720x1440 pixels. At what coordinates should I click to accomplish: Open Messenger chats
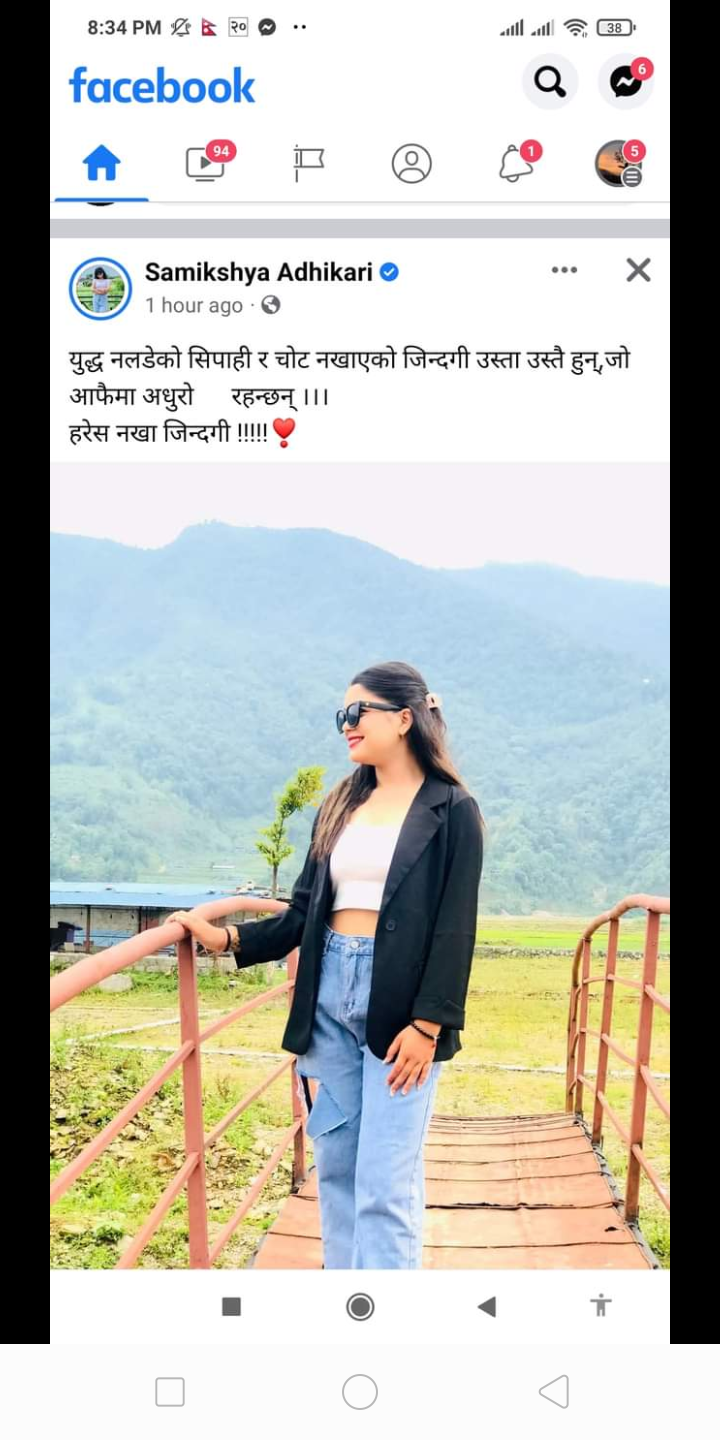pos(626,82)
